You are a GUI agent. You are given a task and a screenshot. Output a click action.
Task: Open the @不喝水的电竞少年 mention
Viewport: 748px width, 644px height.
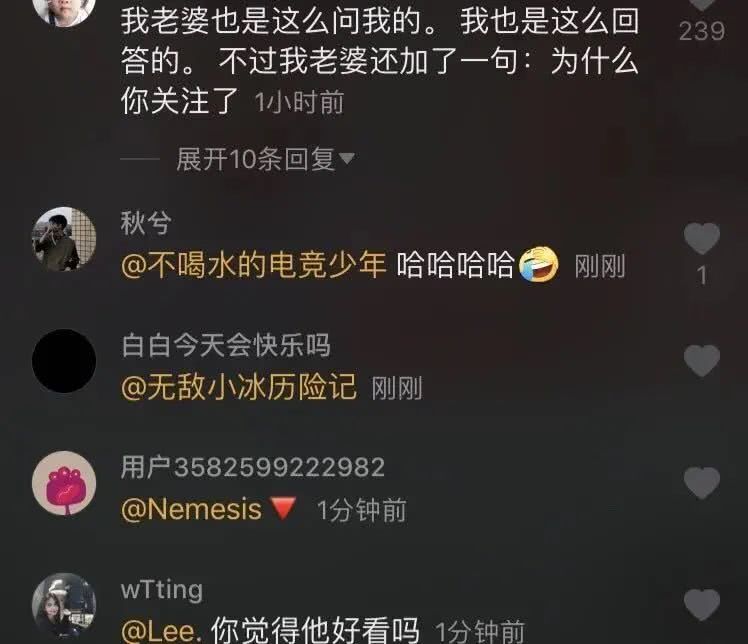[x=254, y=266]
